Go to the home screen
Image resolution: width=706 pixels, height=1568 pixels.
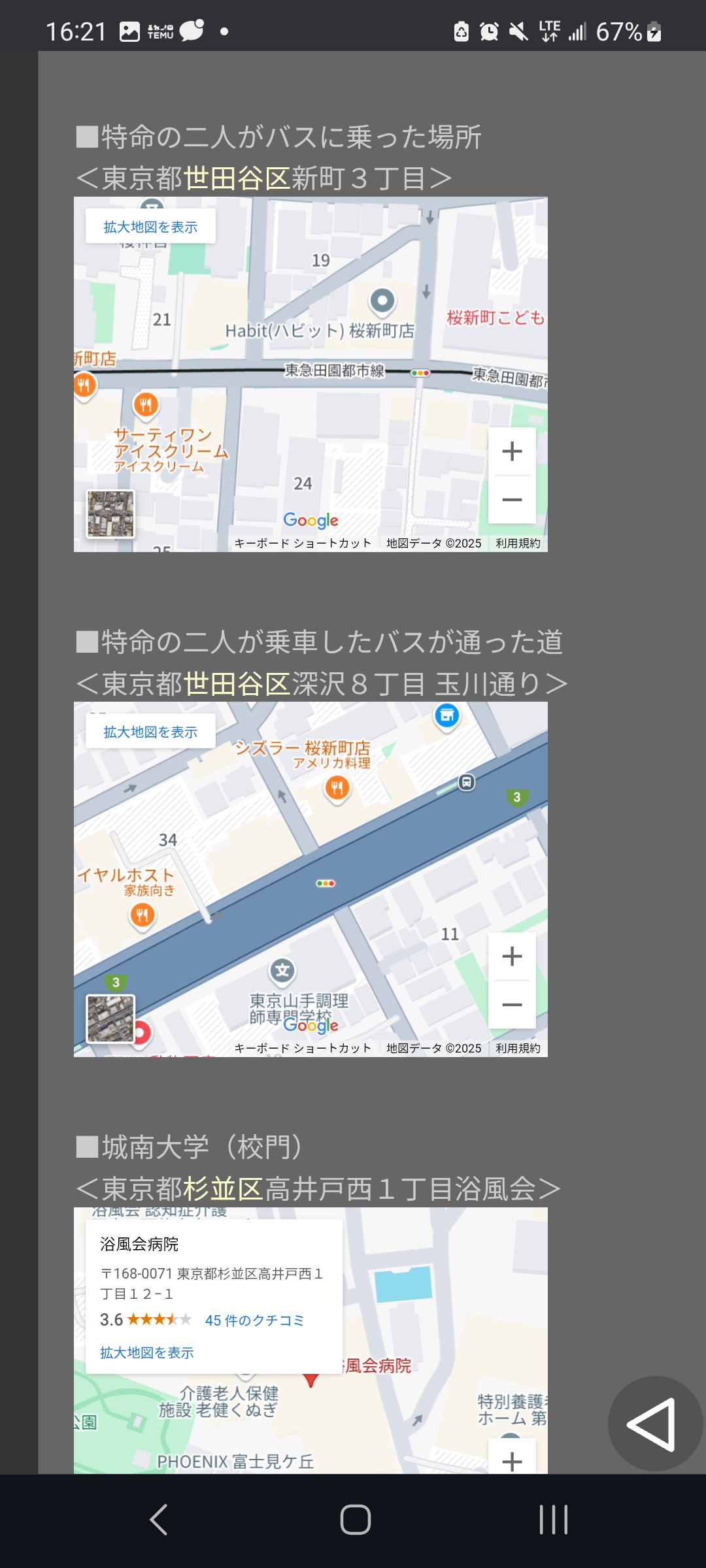(355, 1520)
